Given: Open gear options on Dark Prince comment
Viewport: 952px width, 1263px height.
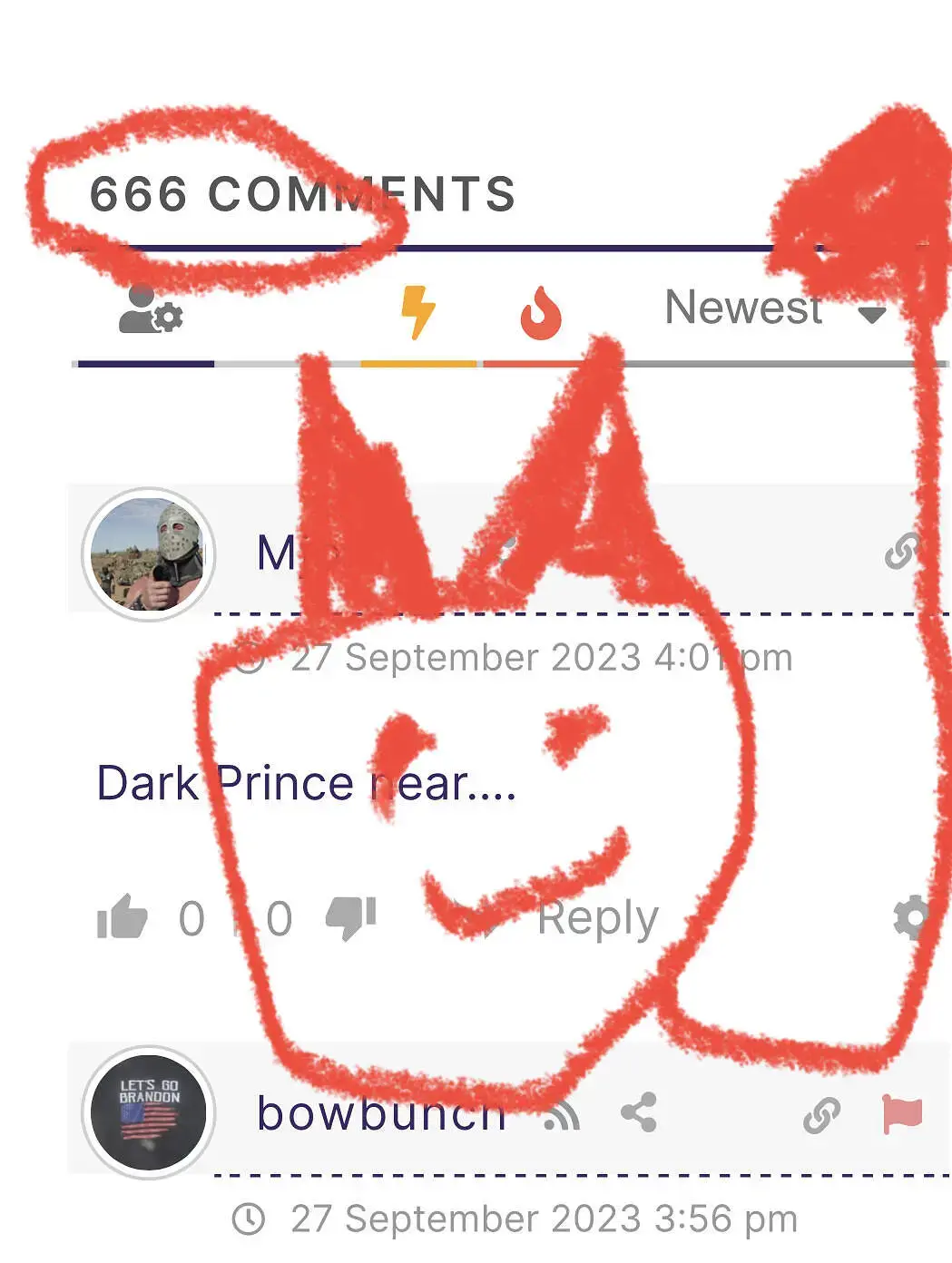Looking at the screenshot, I should pyautogui.click(x=910, y=917).
